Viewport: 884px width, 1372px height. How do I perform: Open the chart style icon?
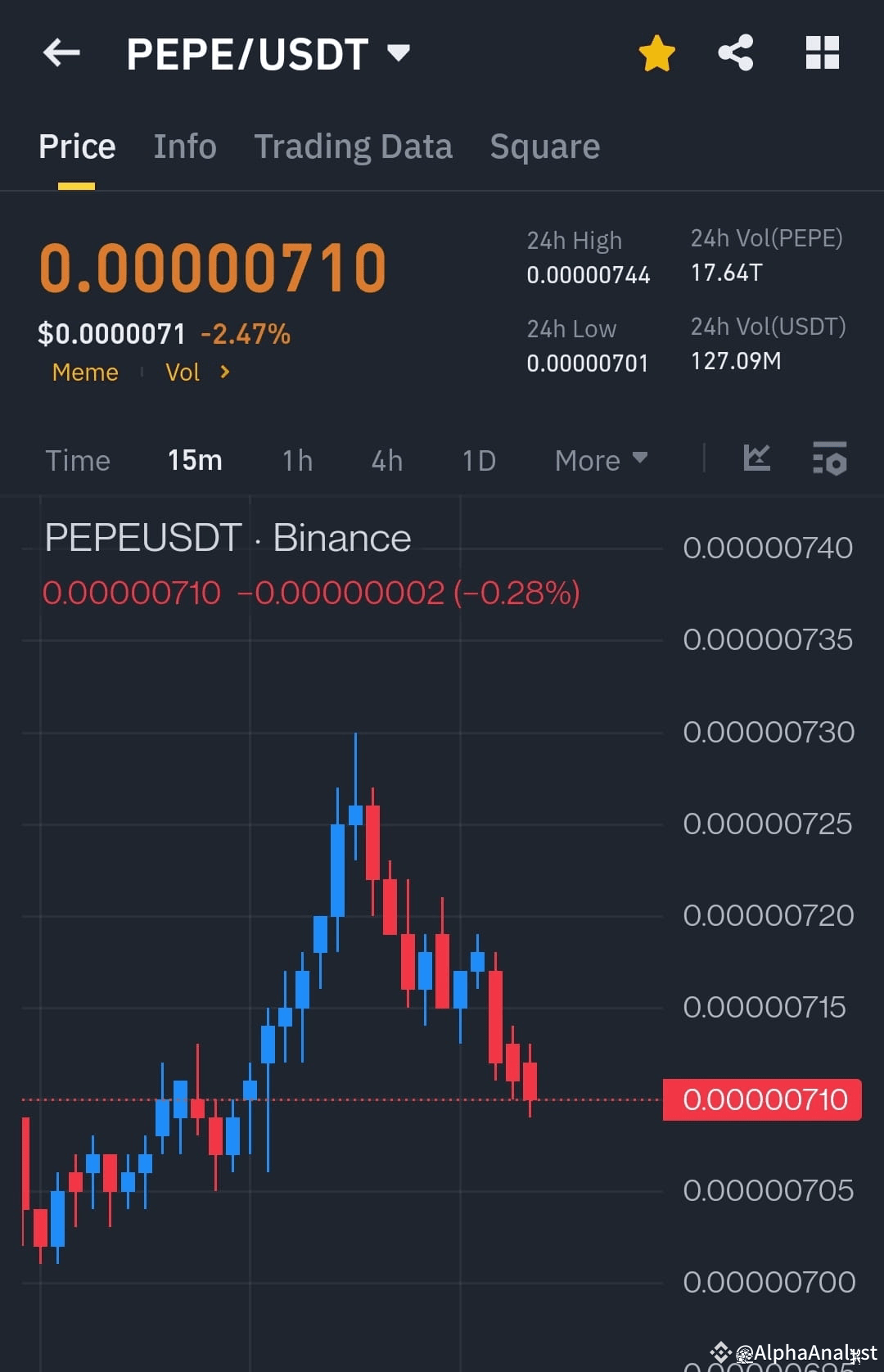tap(756, 459)
